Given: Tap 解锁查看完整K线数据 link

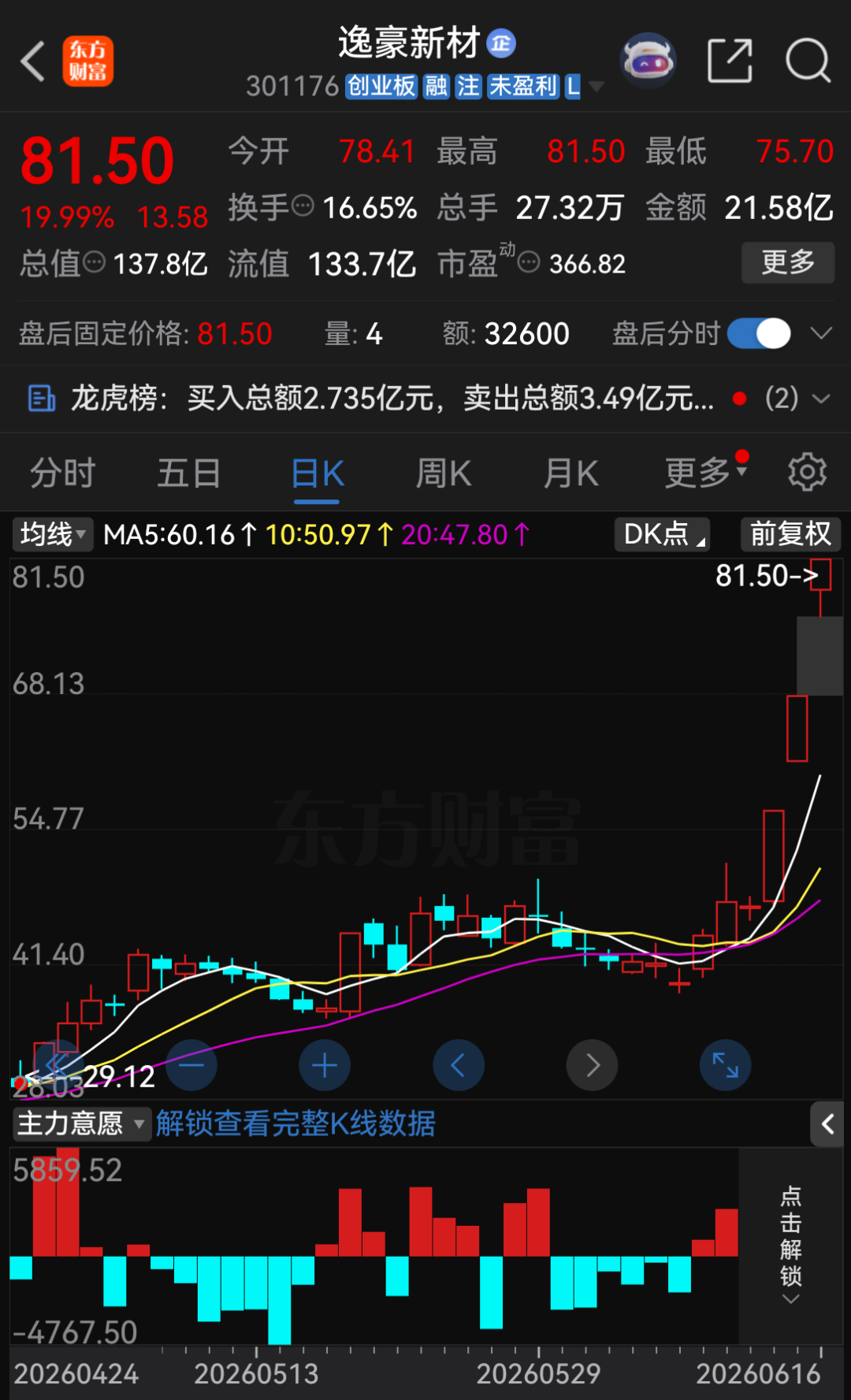Looking at the screenshot, I should point(295,1123).
